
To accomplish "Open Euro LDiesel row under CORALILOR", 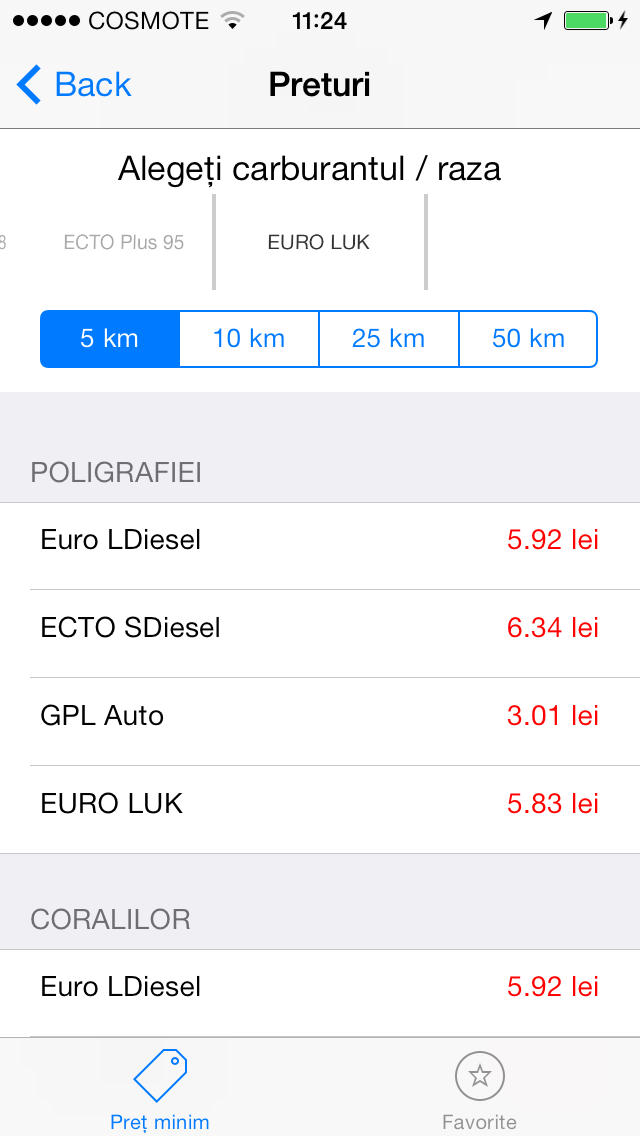I will tap(320, 993).
